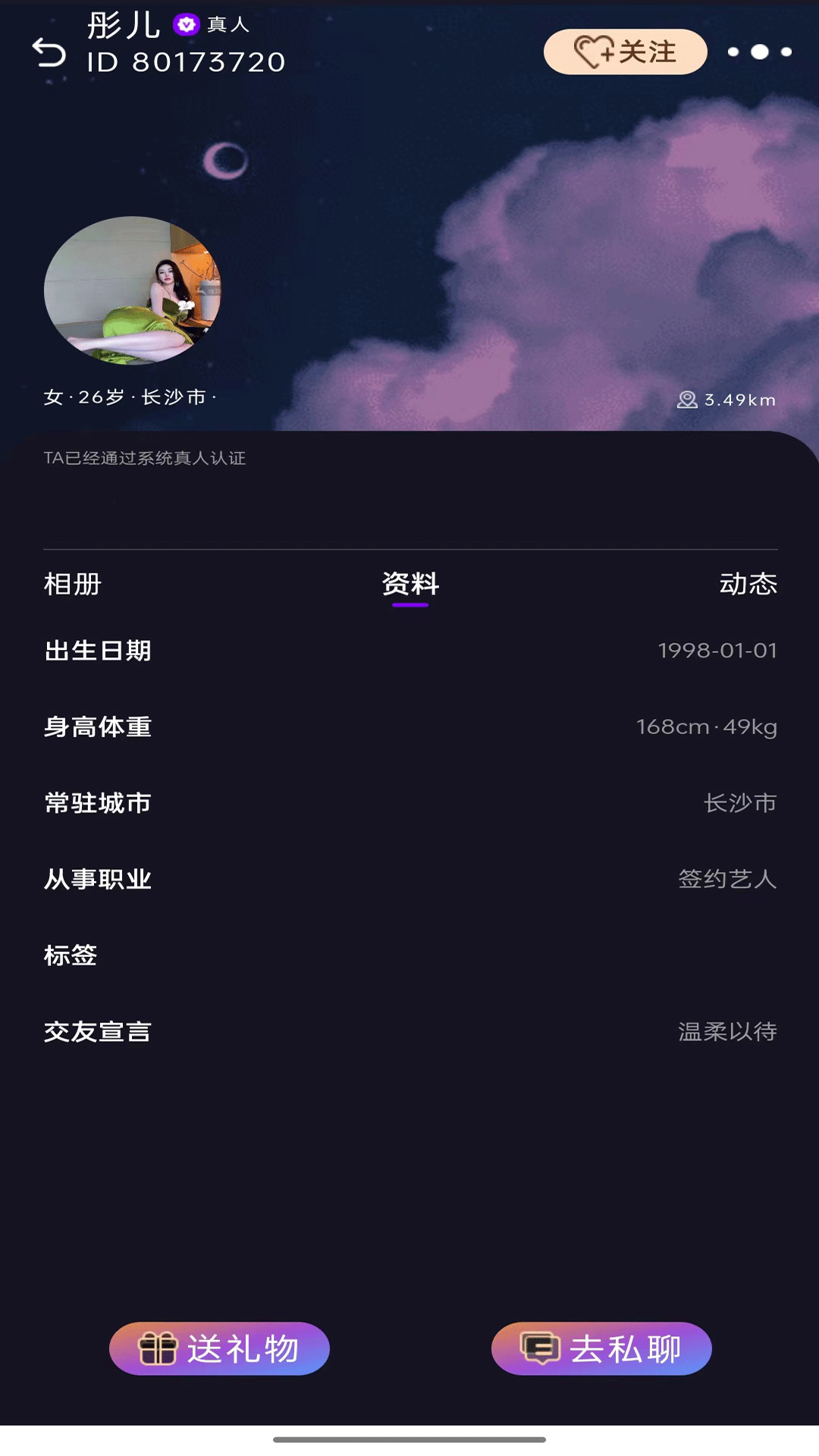Image resolution: width=819 pixels, height=1456 pixels.
Task: Click the heart icon inside 关注 button
Action: (x=593, y=52)
